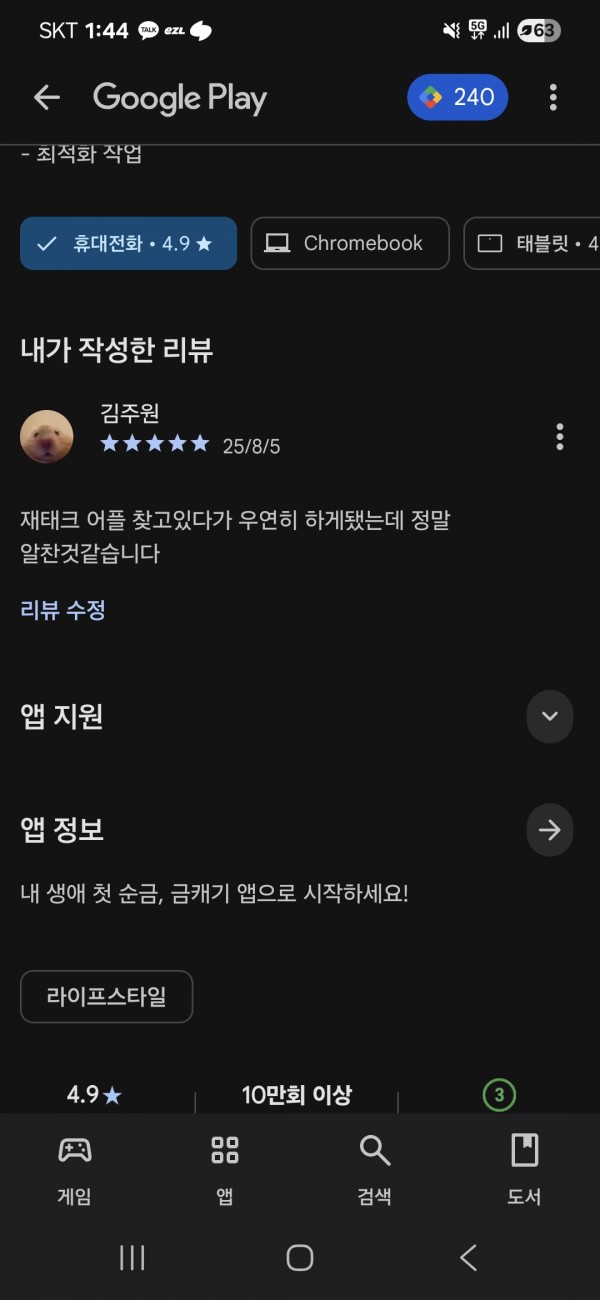This screenshot has width=600, height=1300.
Task: Tap 리뷰 수정 to edit my review
Action: click(63, 610)
